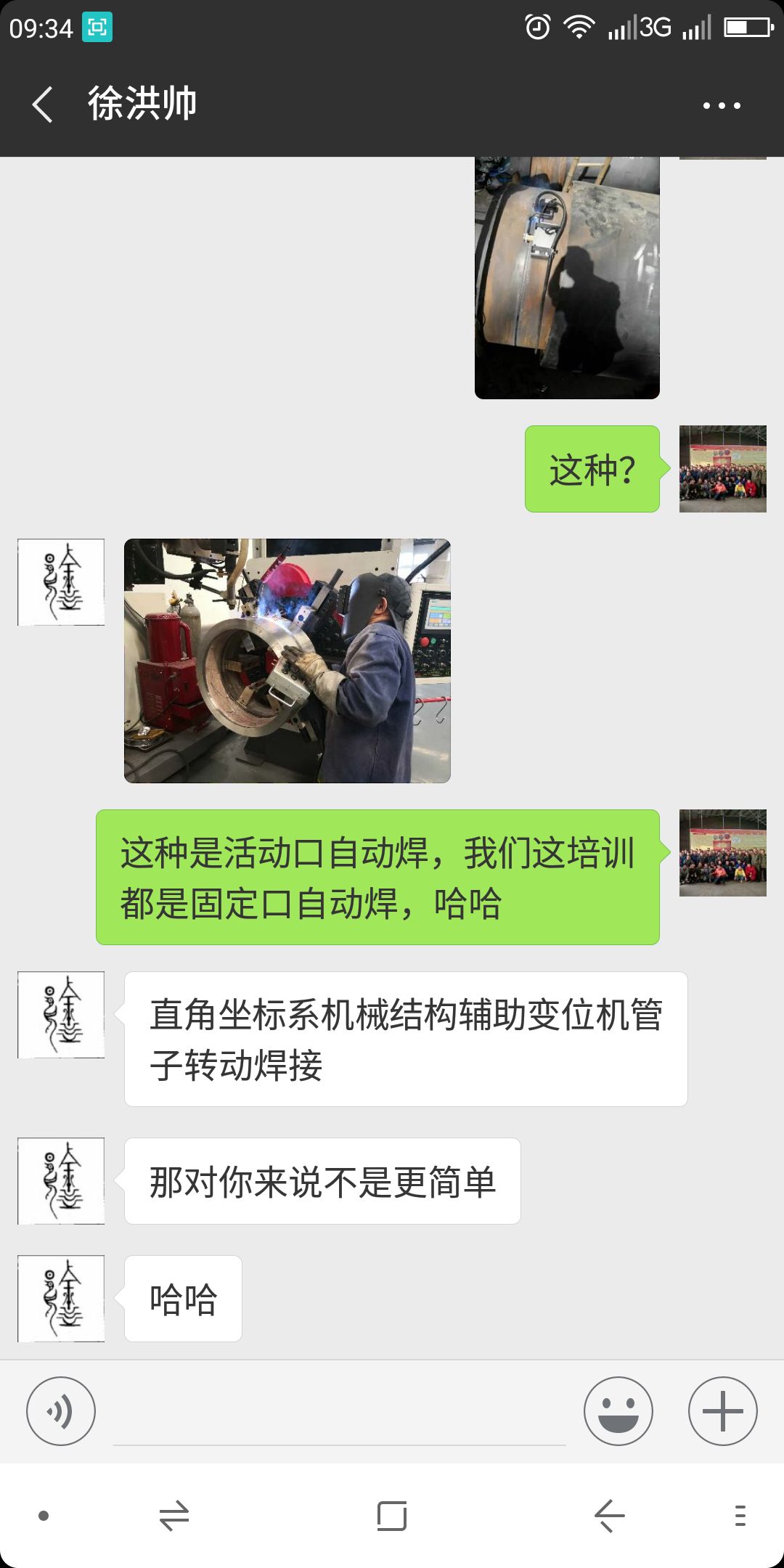View the welding worker photo
Image resolution: width=784 pixels, height=1568 pixels.
(x=287, y=661)
